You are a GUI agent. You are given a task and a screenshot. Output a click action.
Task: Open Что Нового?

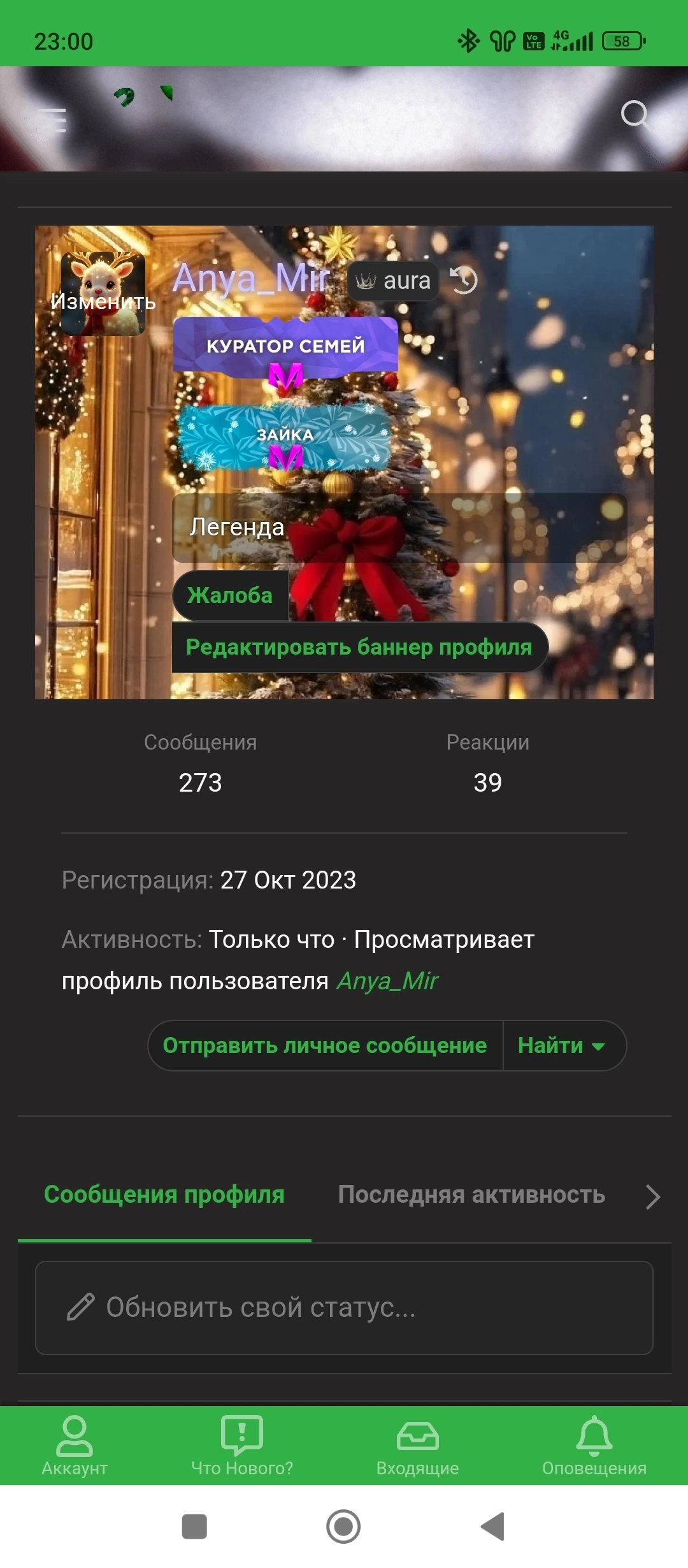[x=242, y=1446]
